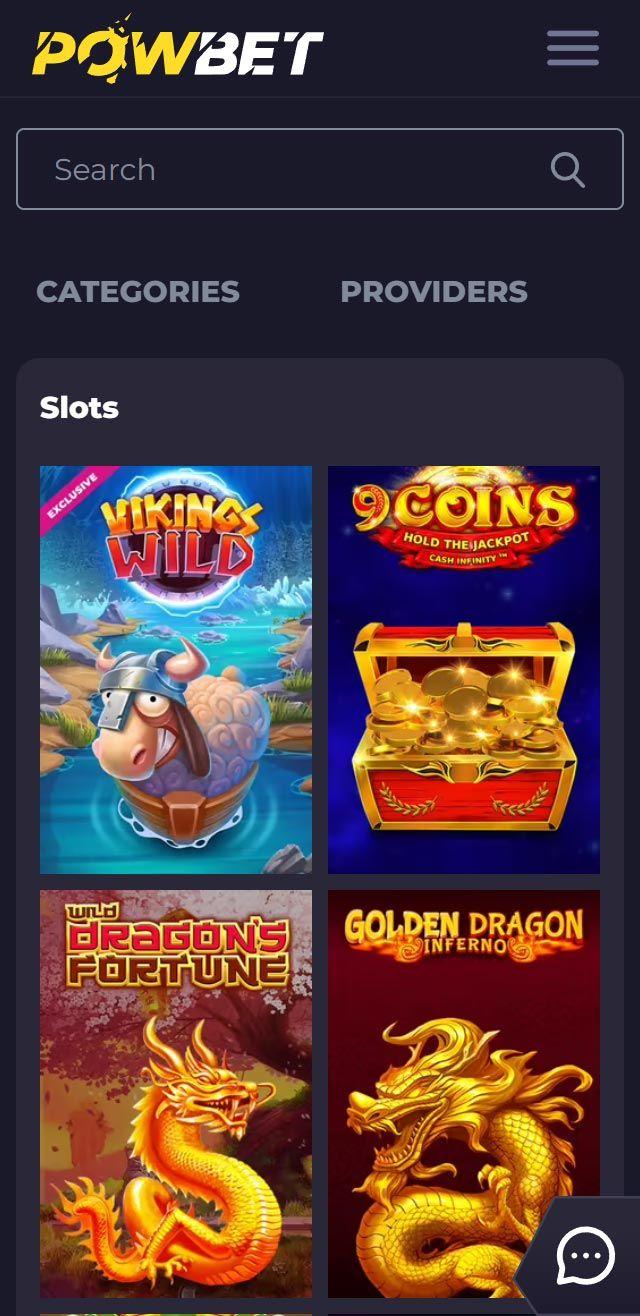Launch Golden Dragon Inferno slot
Screen dimensions: 640x1316
(464, 1094)
